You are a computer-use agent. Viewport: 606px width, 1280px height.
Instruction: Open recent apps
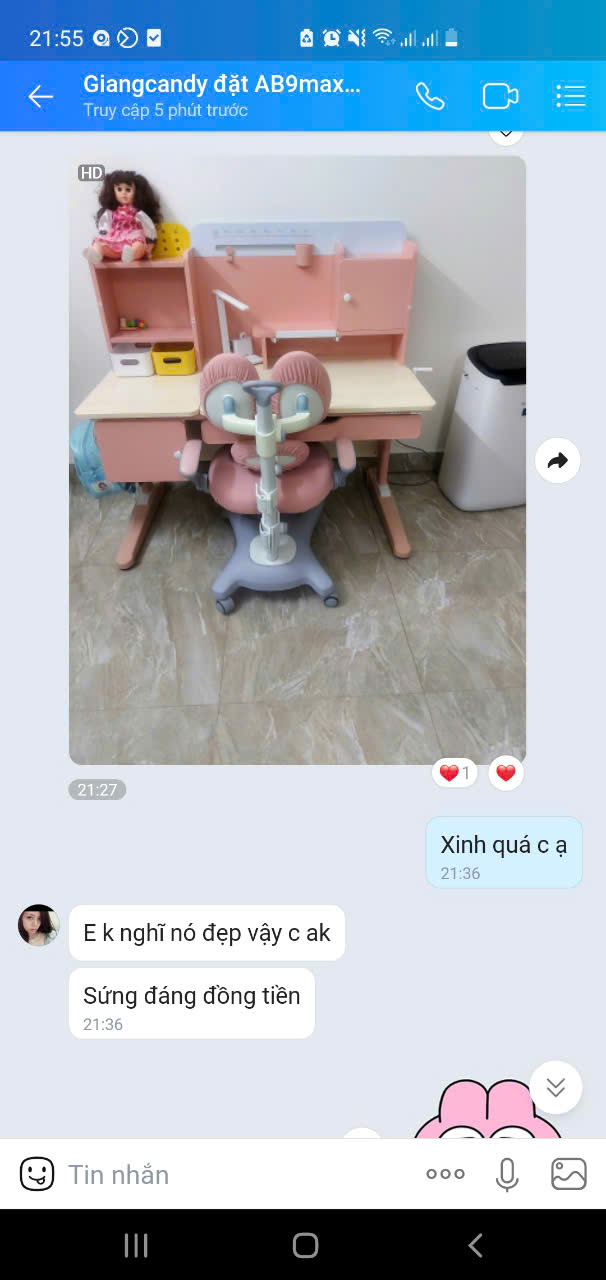136,1245
